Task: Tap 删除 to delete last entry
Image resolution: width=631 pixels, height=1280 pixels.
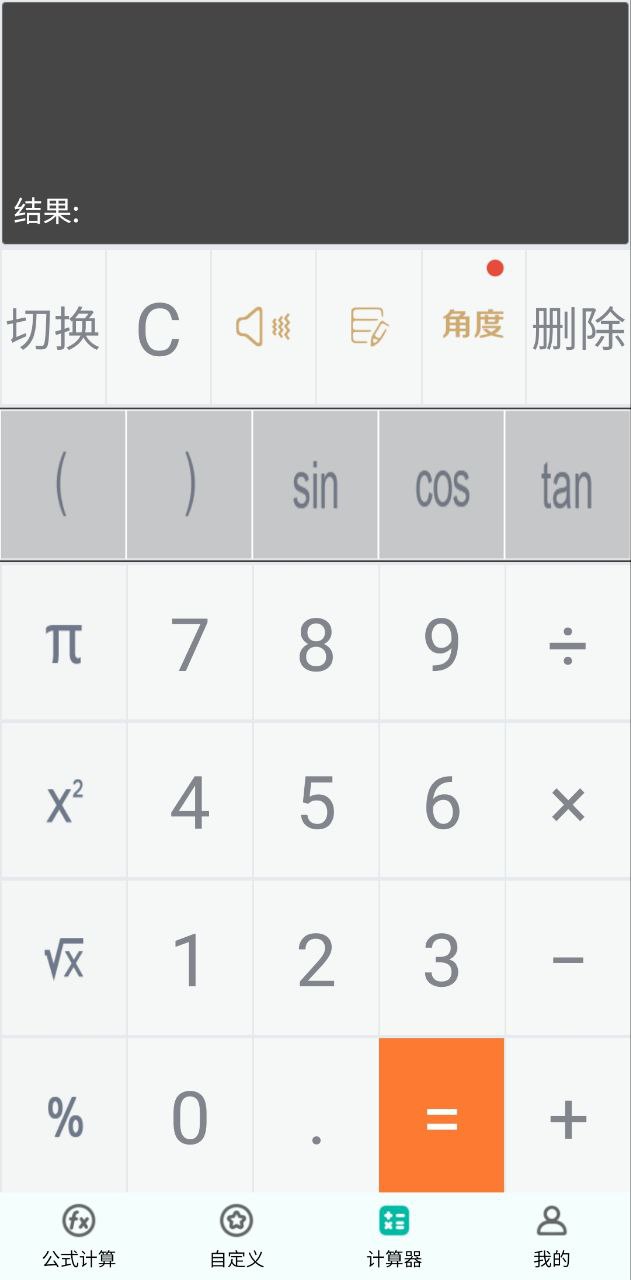Action: pyautogui.click(x=578, y=327)
